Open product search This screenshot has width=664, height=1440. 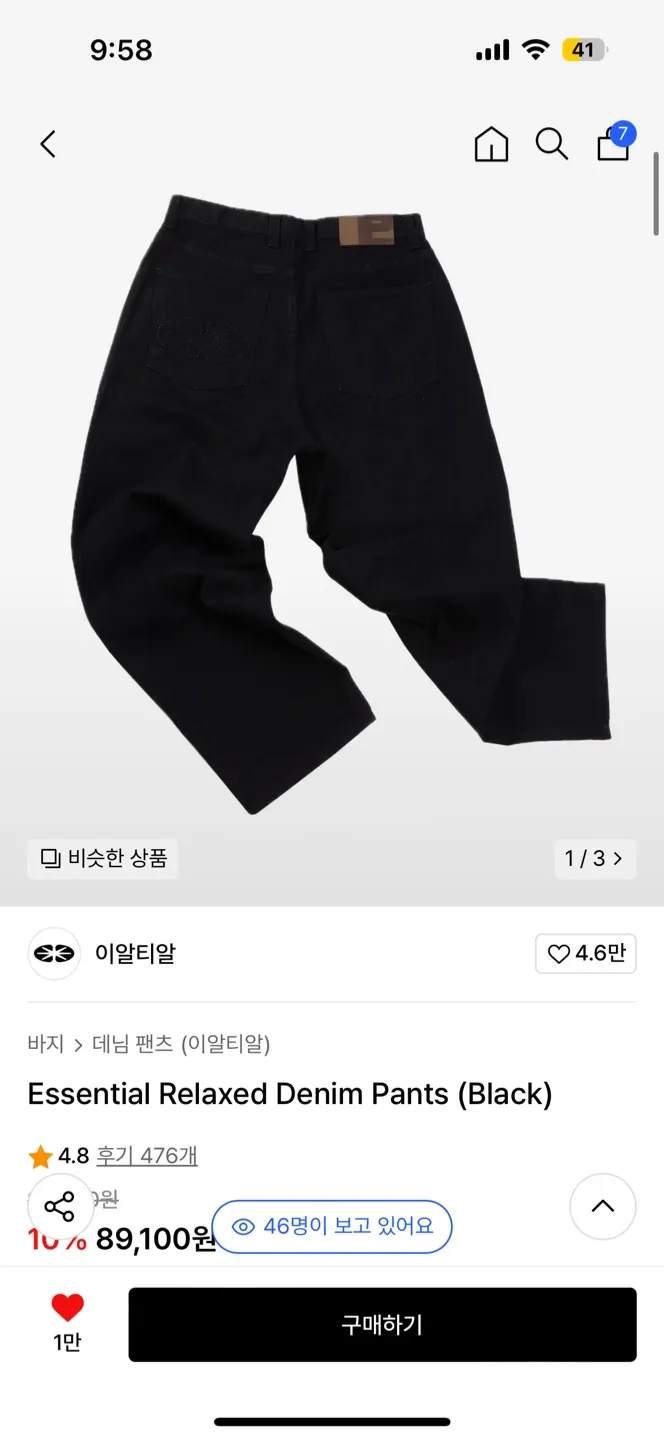click(551, 144)
